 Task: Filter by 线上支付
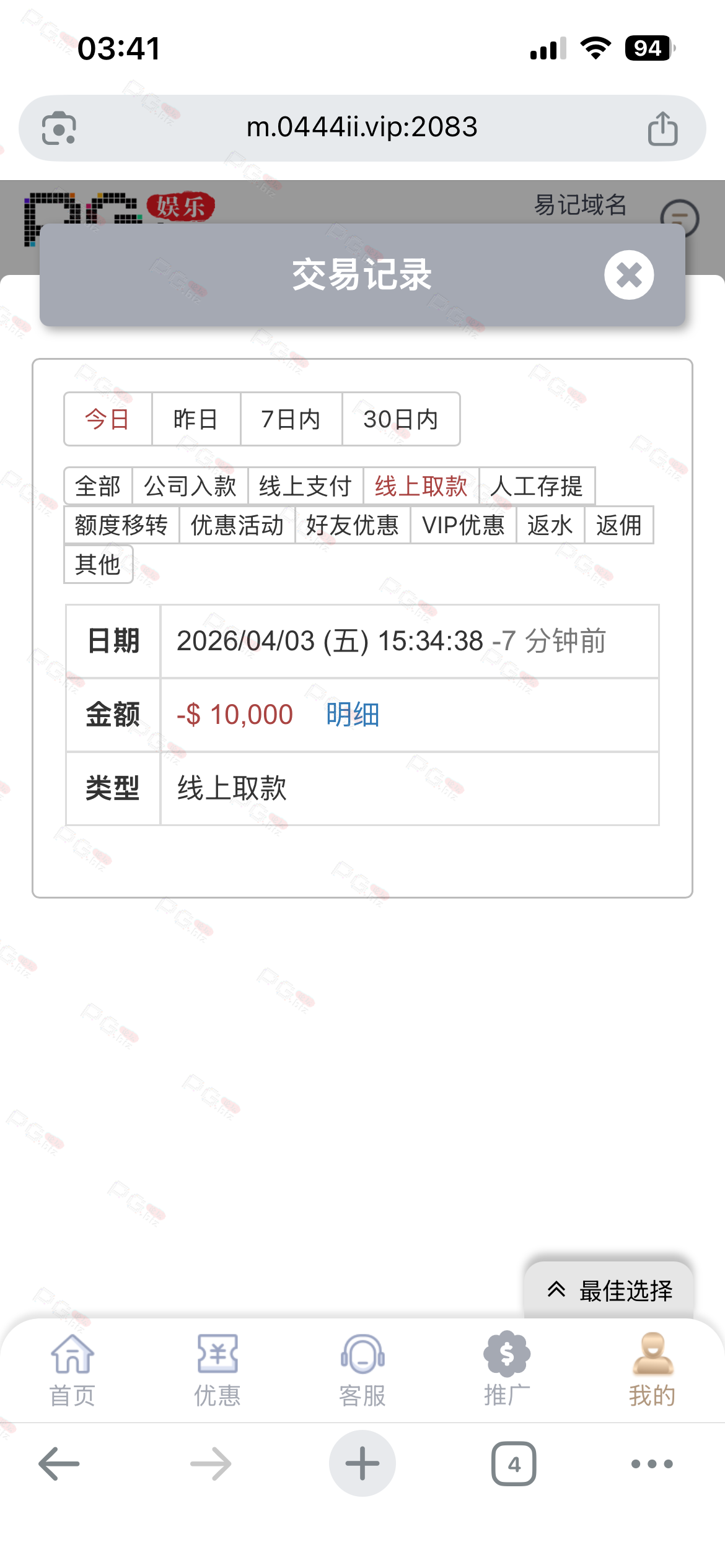305,486
